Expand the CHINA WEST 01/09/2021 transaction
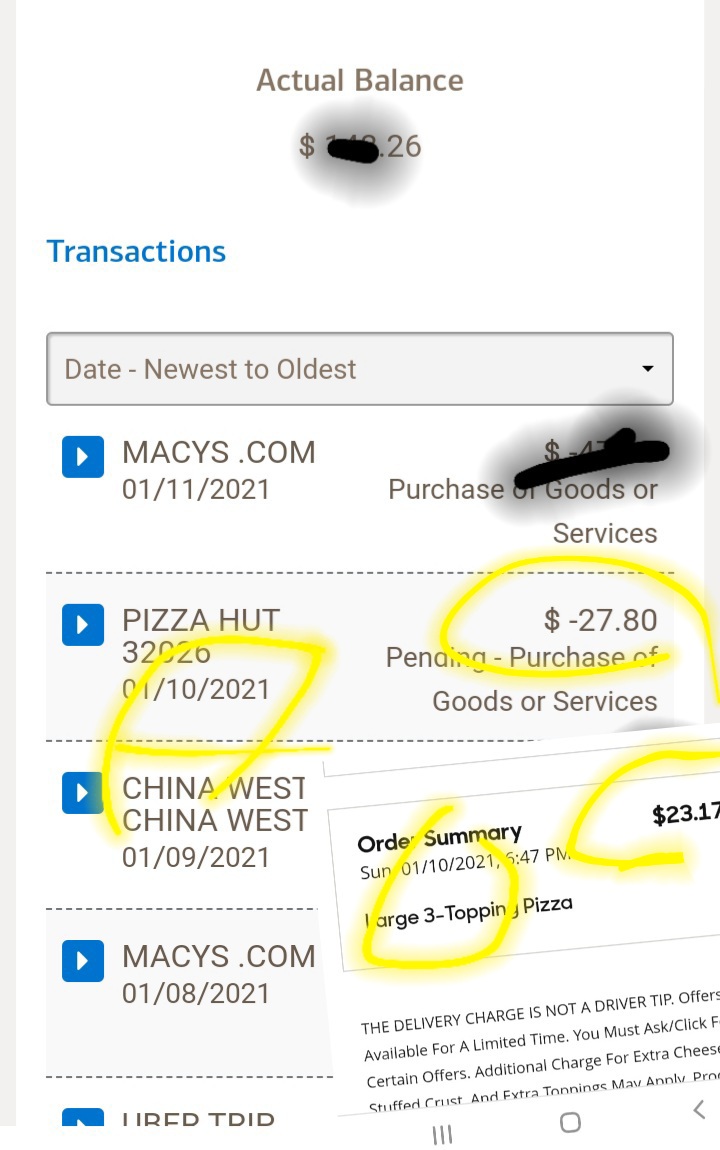 point(83,793)
